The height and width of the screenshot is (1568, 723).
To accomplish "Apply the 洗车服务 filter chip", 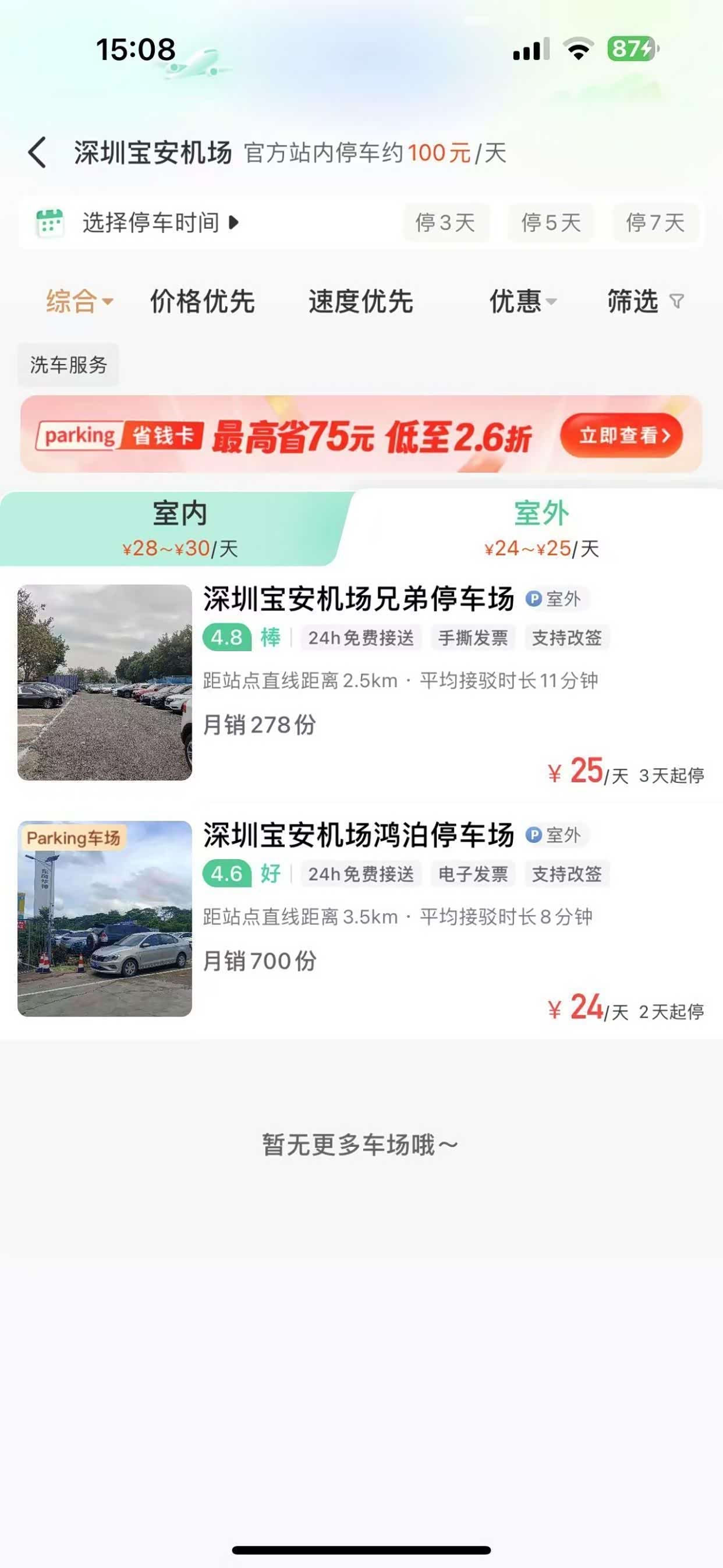I will pyautogui.click(x=68, y=365).
